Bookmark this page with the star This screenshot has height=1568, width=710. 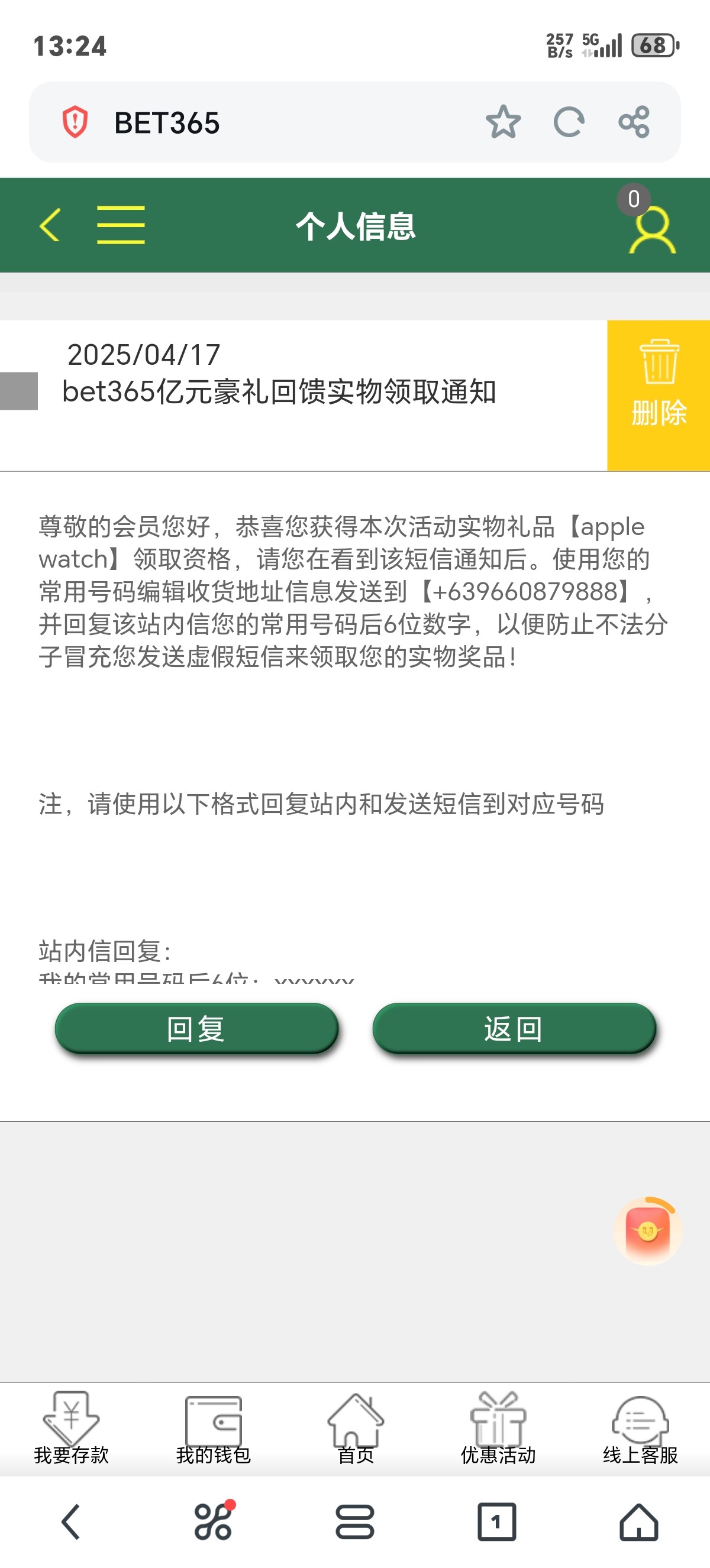tap(503, 122)
